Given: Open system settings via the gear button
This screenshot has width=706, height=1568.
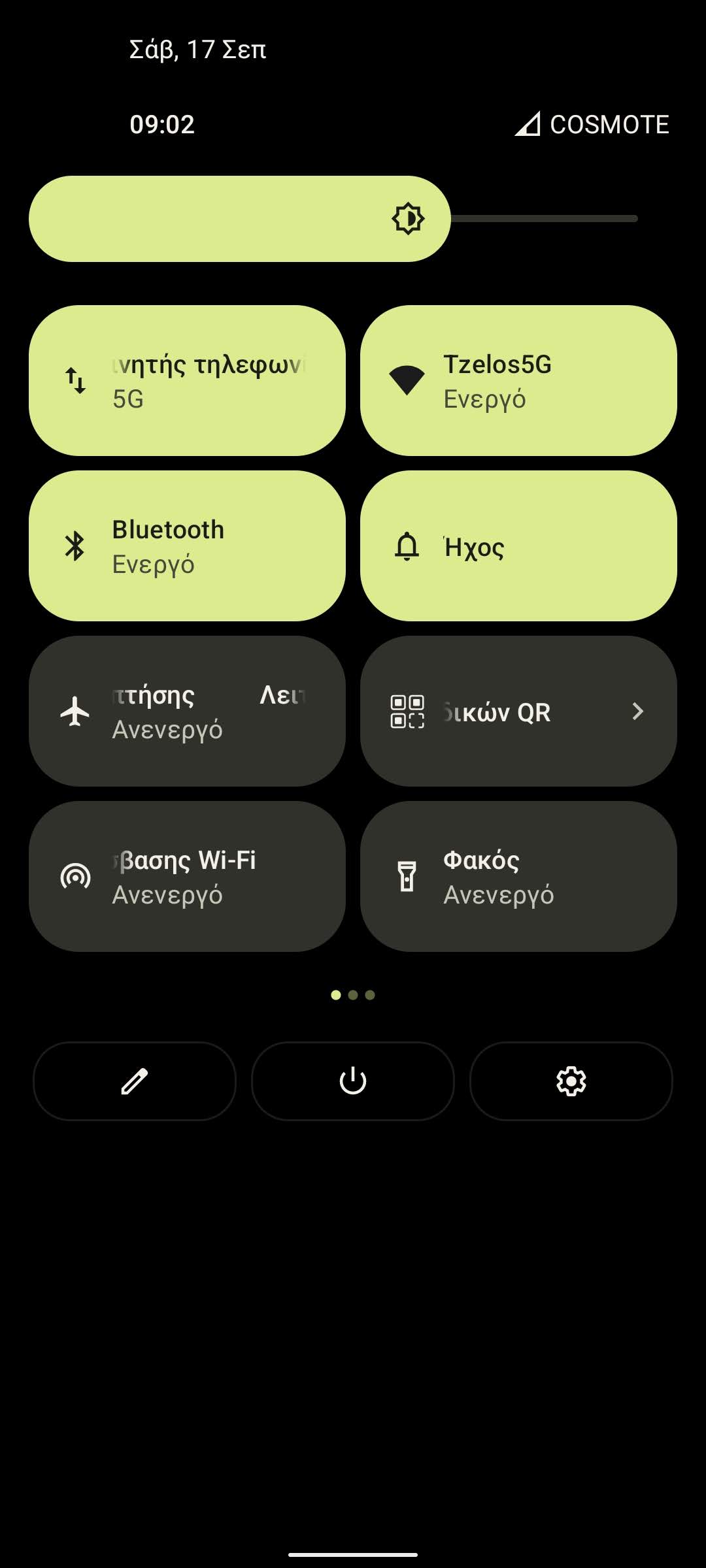Looking at the screenshot, I should [571, 1081].
